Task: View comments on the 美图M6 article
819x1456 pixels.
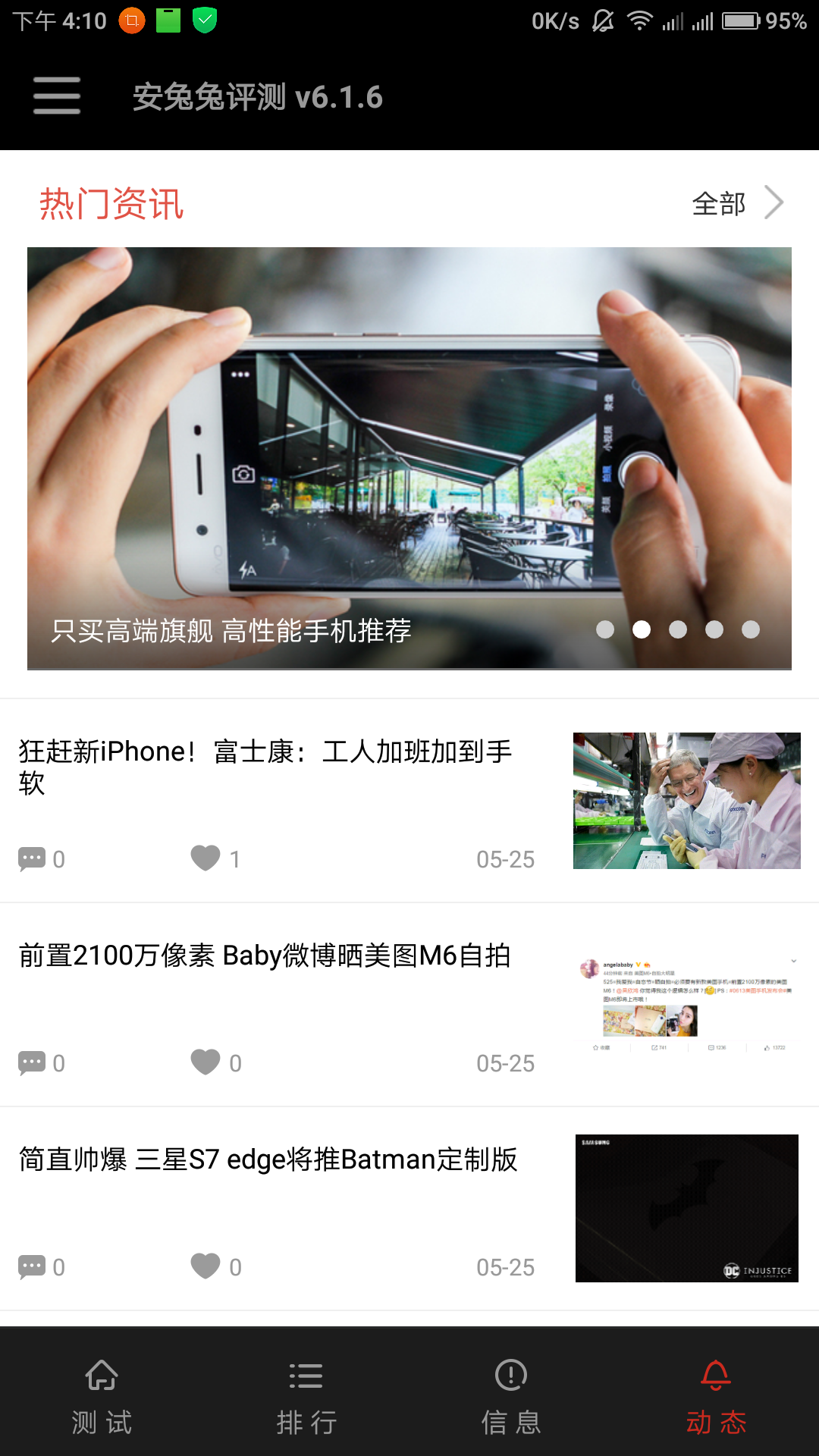Action: coord(33,1063)
